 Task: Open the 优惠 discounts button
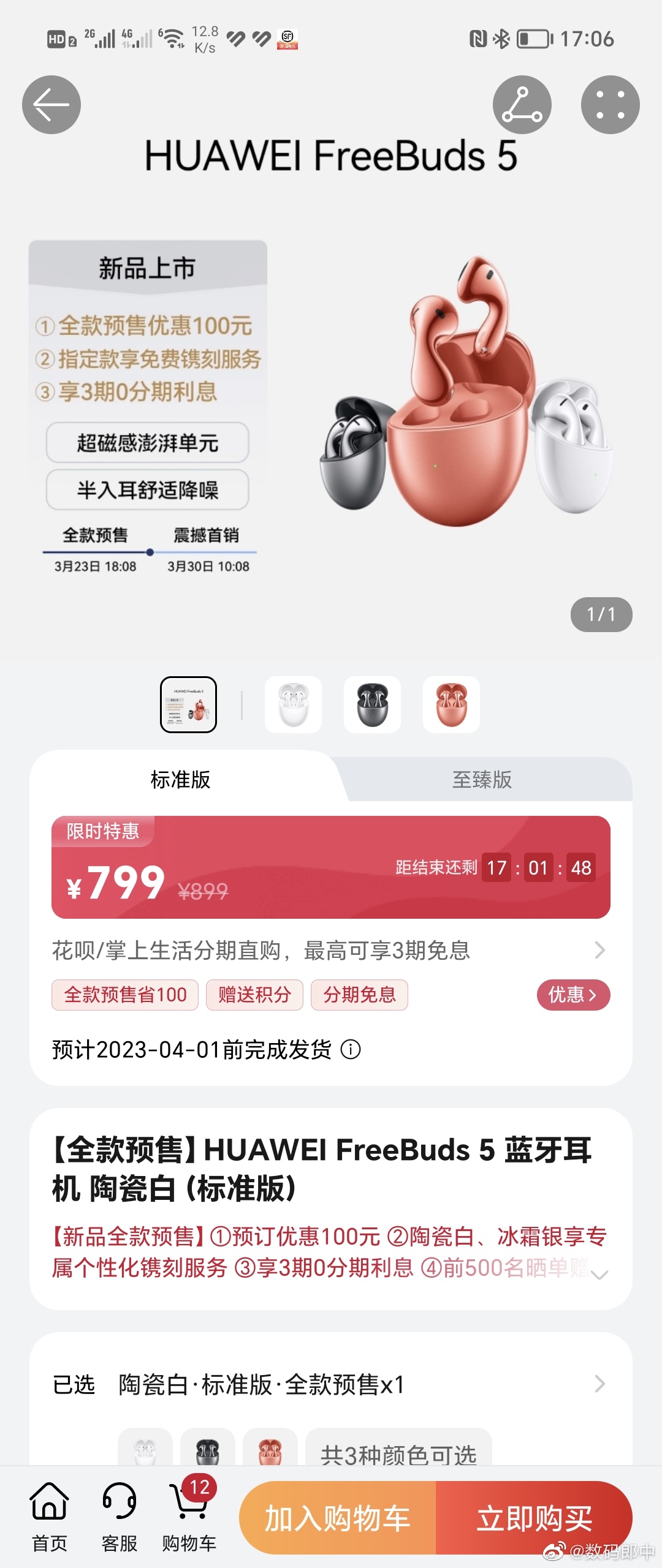(x=573, y=995)
